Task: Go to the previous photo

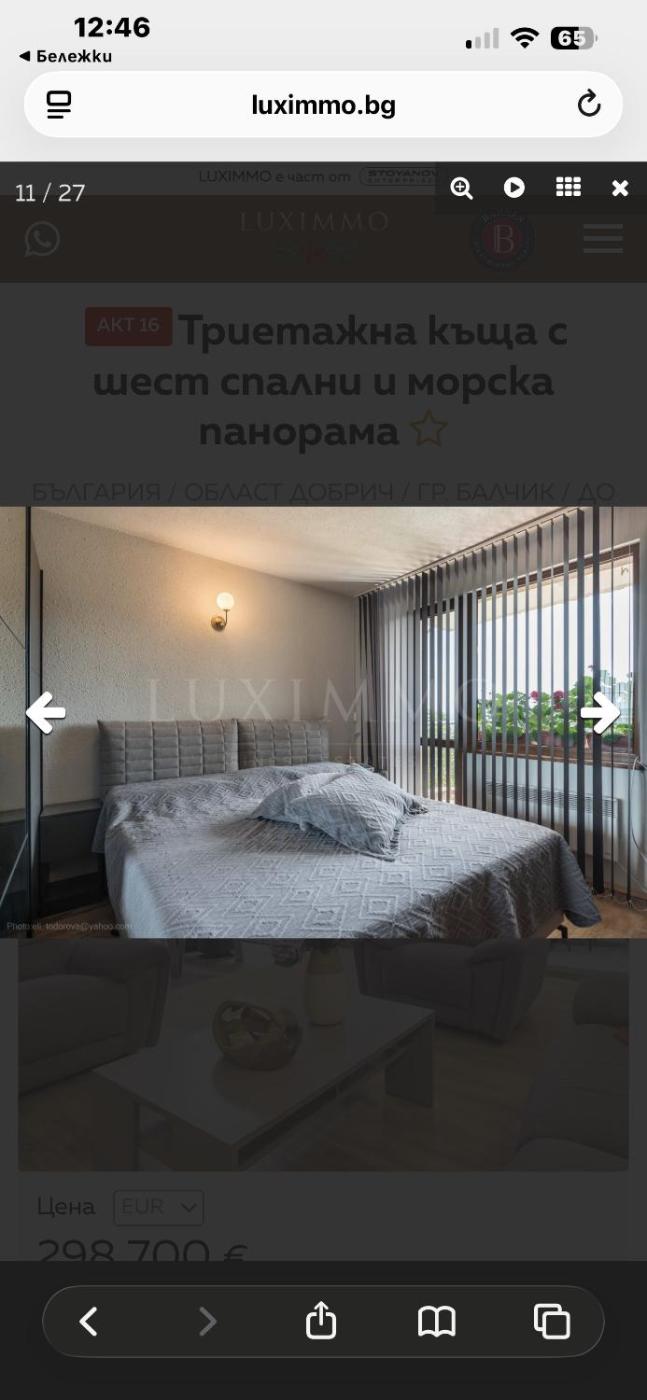Action: pos(45,713)
